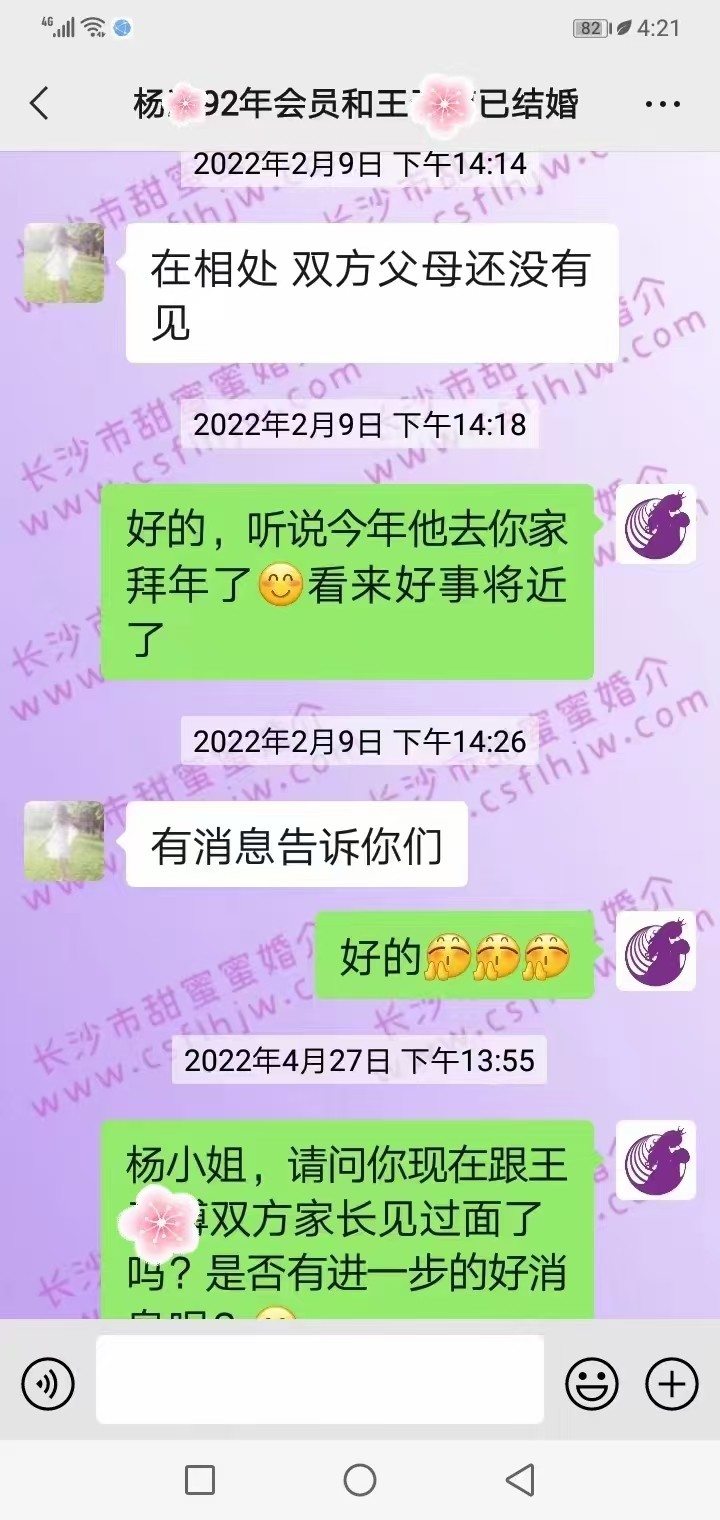Open the emoji picker
Screen dimensions: 720x1520
coord(592,1385)
